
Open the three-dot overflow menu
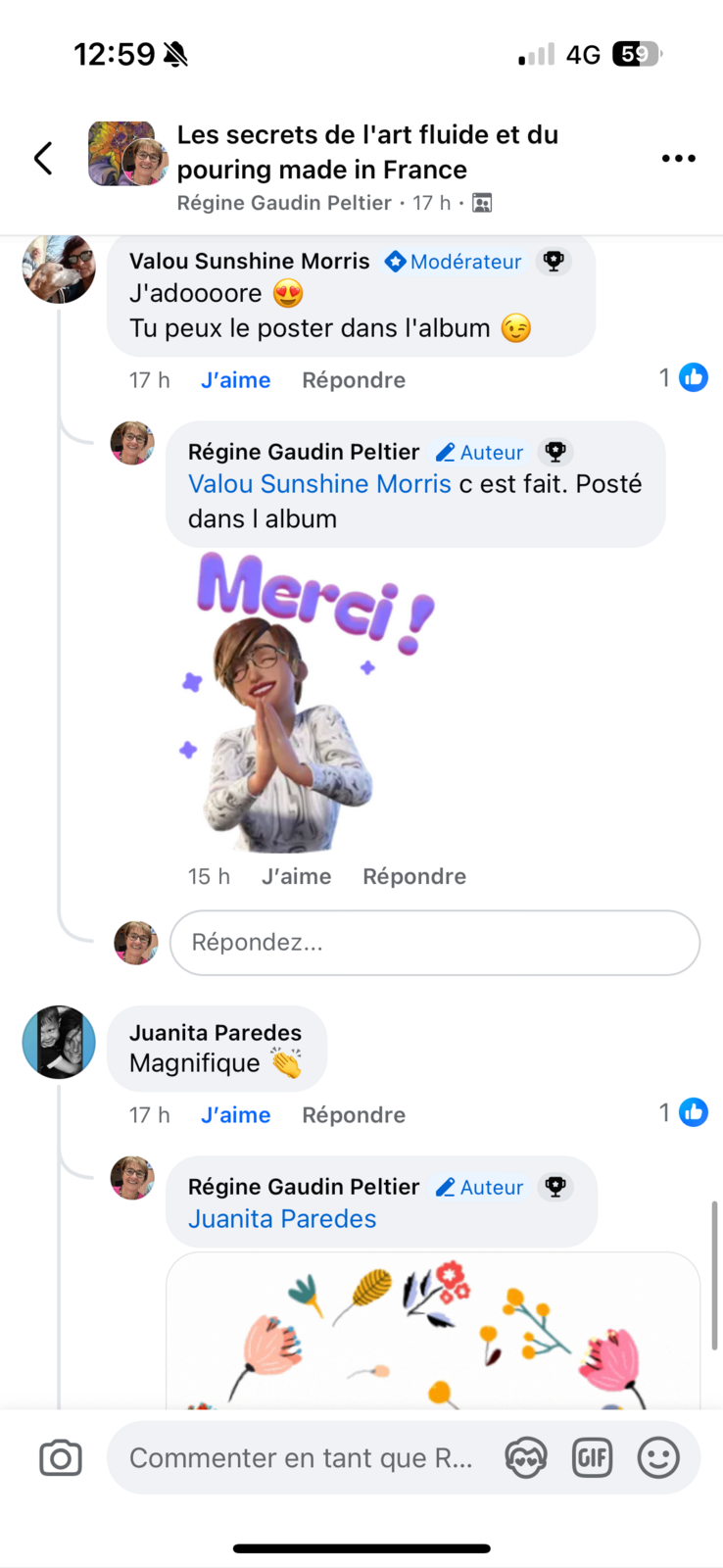tap(678, 158)
